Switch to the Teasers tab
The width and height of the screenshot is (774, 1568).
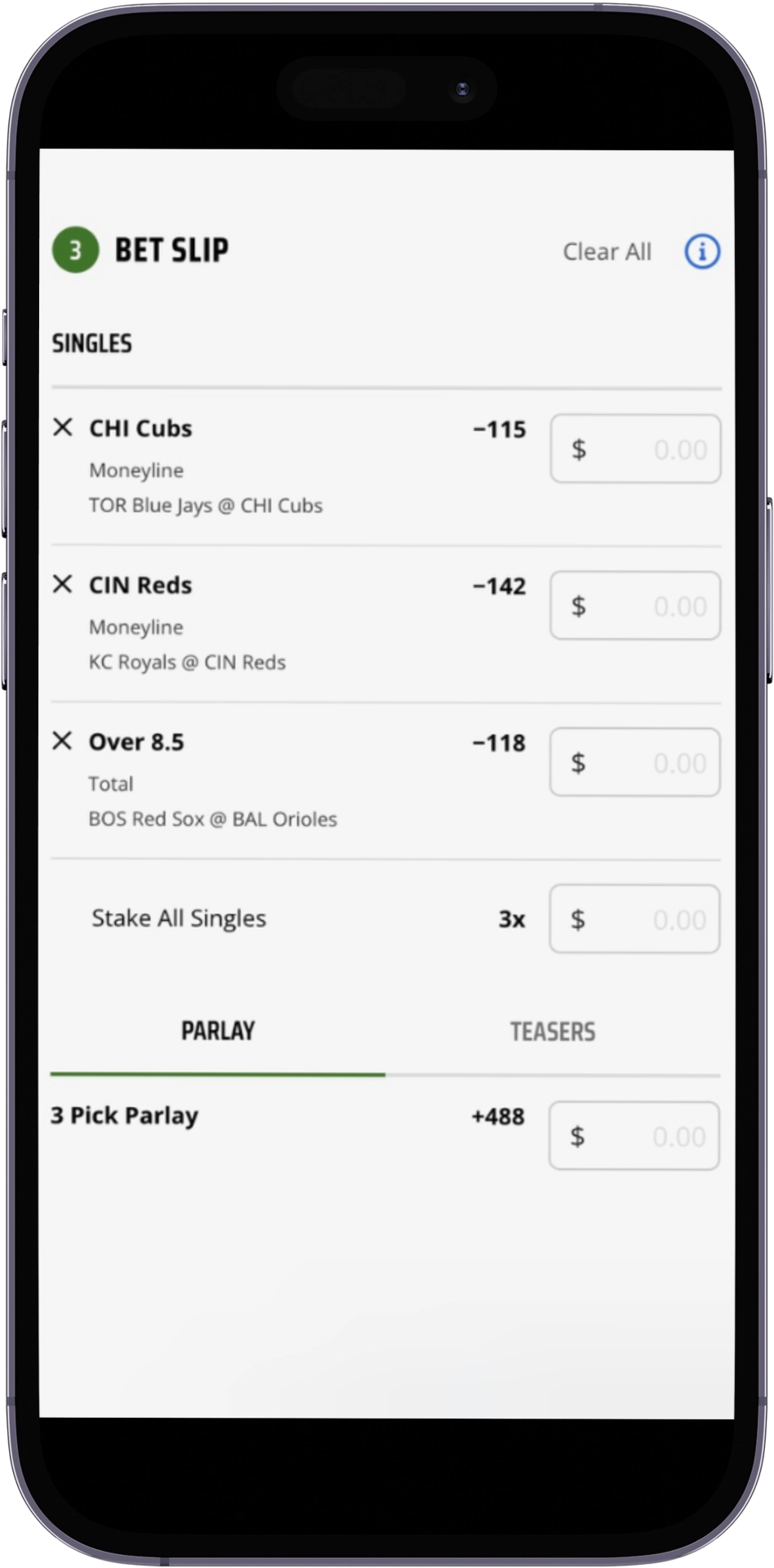click(553, 1031)
